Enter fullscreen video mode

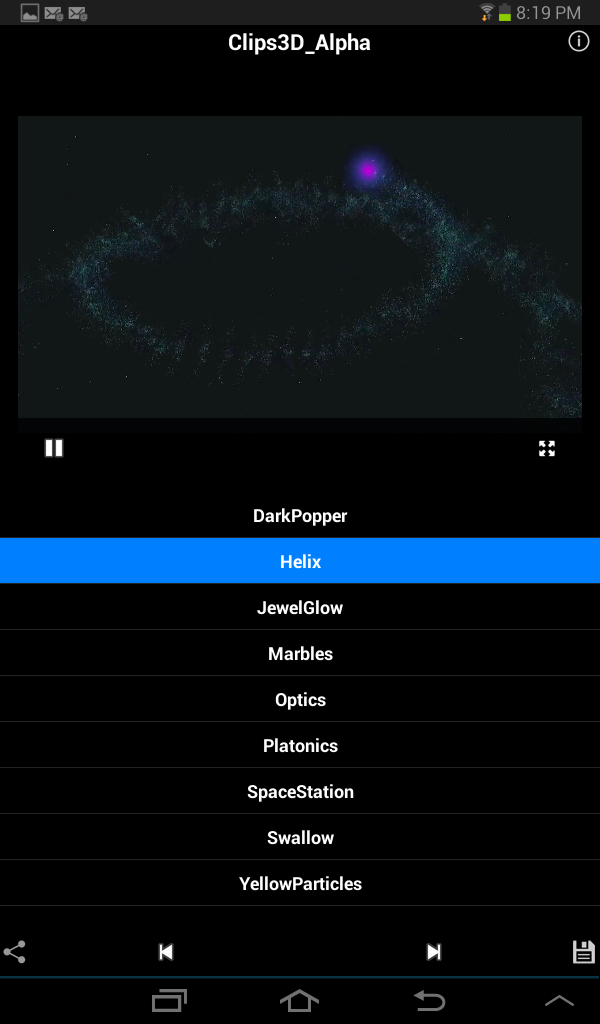547,449
